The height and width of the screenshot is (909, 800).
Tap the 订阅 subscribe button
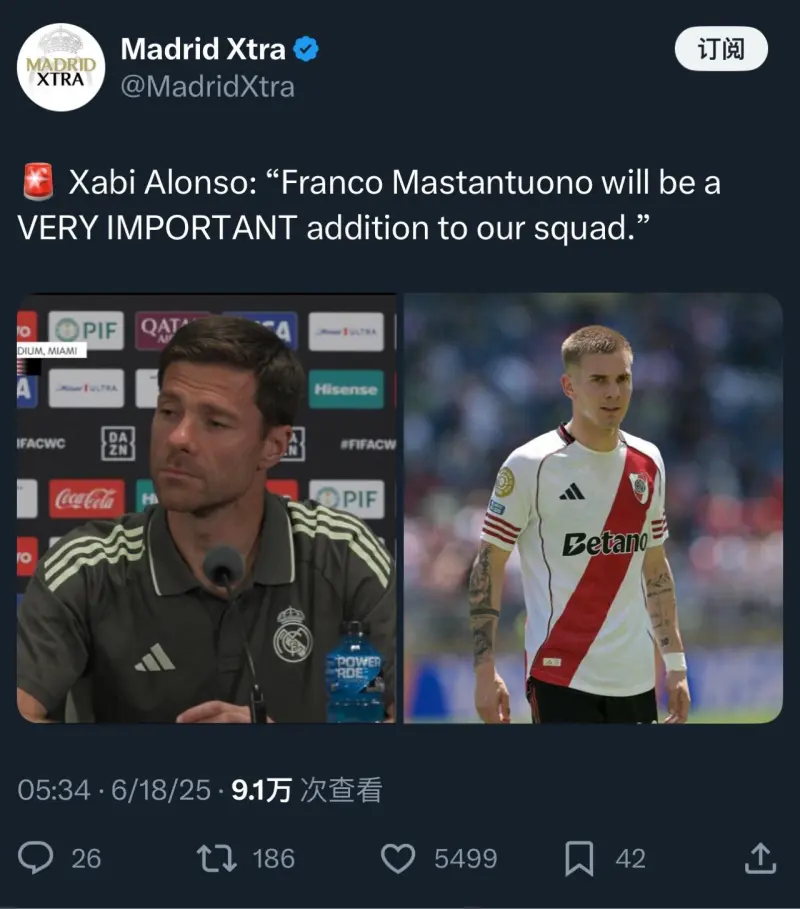[x=721, y=50]
